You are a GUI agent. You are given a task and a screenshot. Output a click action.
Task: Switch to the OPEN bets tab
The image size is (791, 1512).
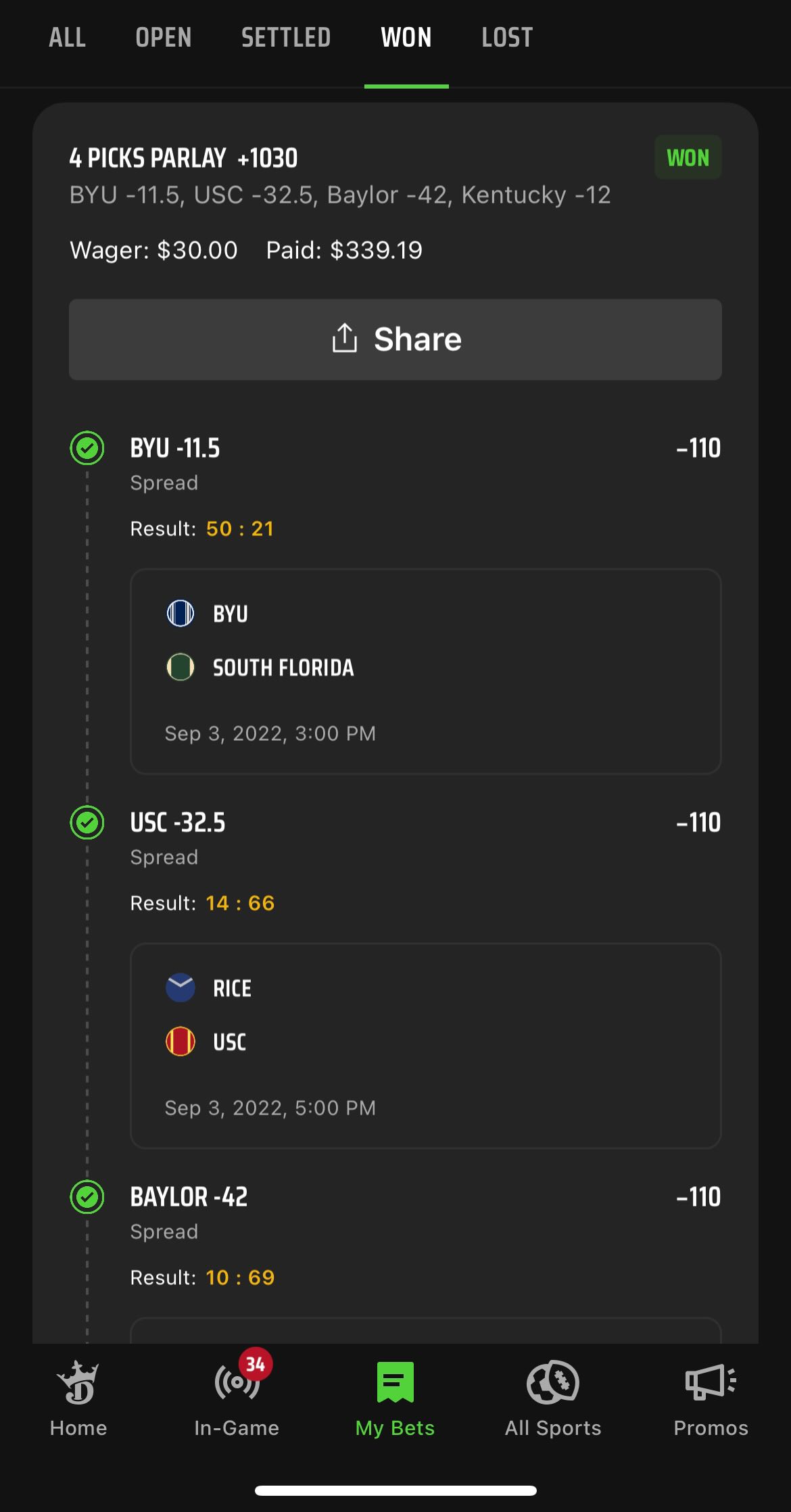click(x=163, y=38)
